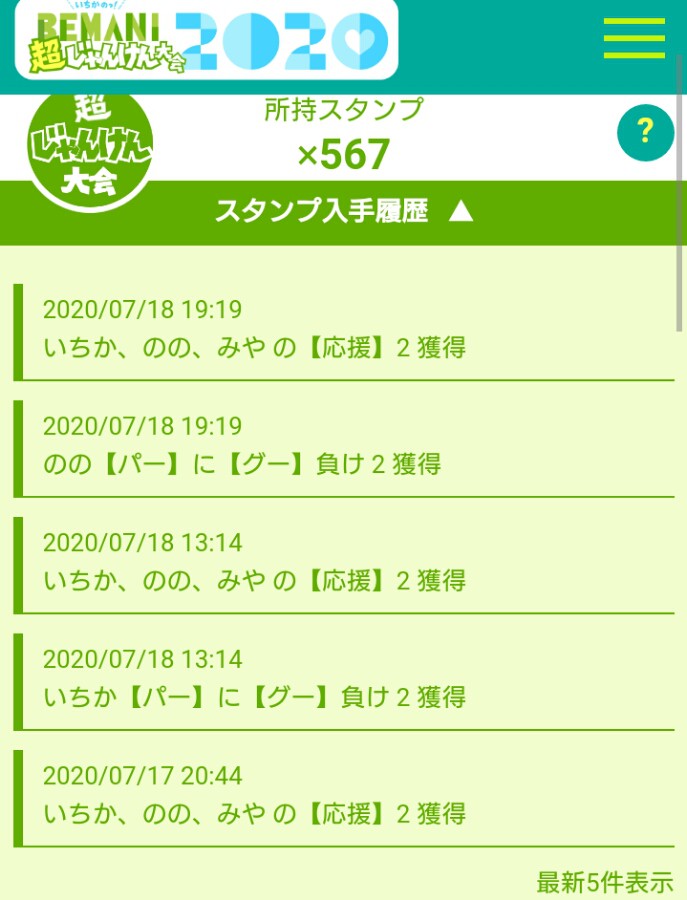
Task: Tap the question mark help button
Action: click(645, 131)
